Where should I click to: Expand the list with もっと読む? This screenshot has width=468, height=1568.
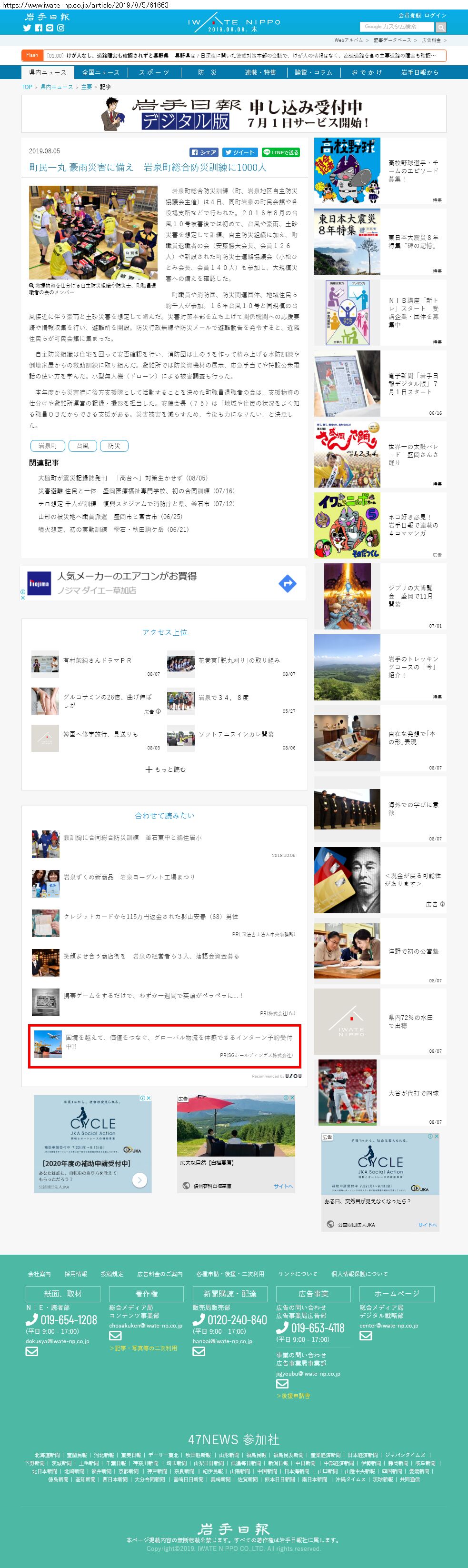click(165, 769)
